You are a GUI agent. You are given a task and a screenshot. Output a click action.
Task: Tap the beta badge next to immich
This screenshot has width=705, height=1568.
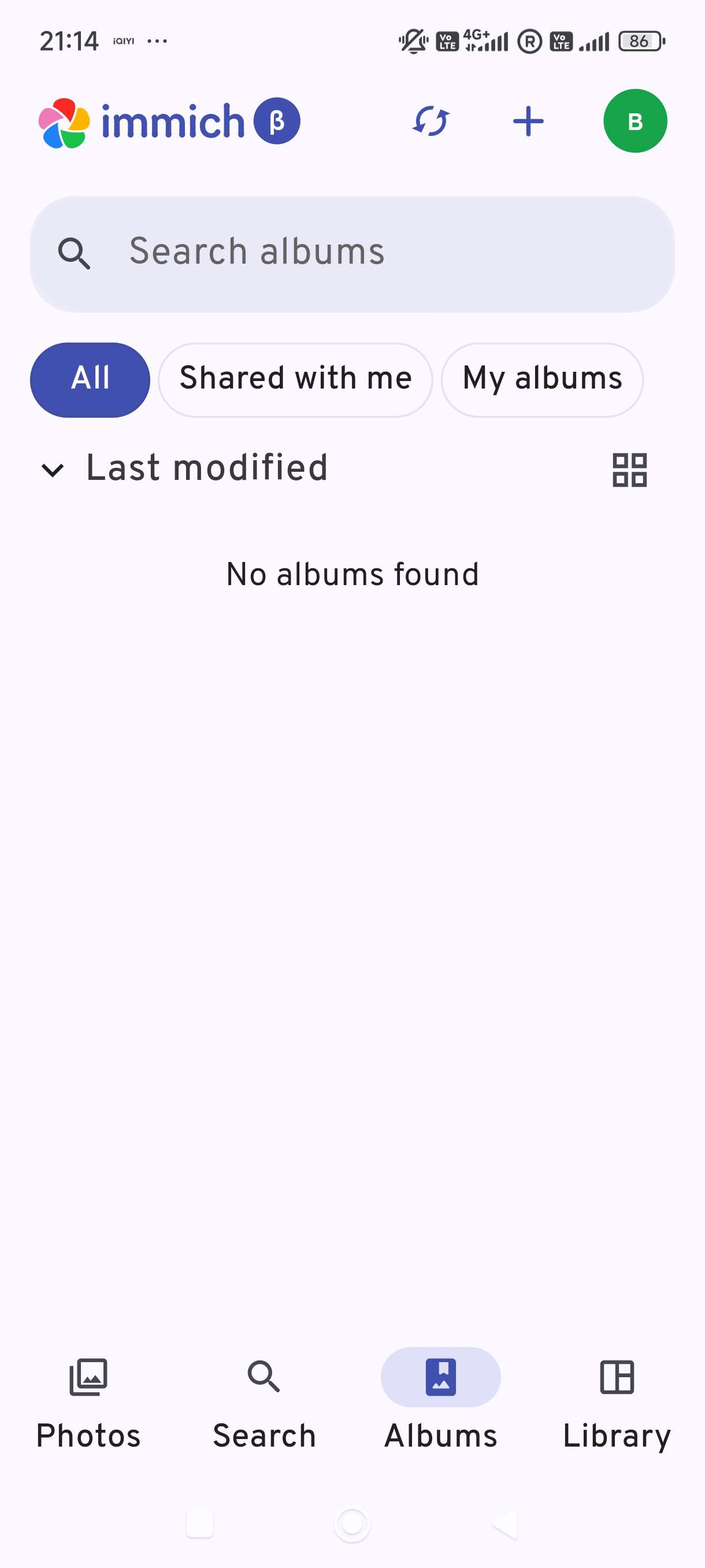tap(277, 120)
